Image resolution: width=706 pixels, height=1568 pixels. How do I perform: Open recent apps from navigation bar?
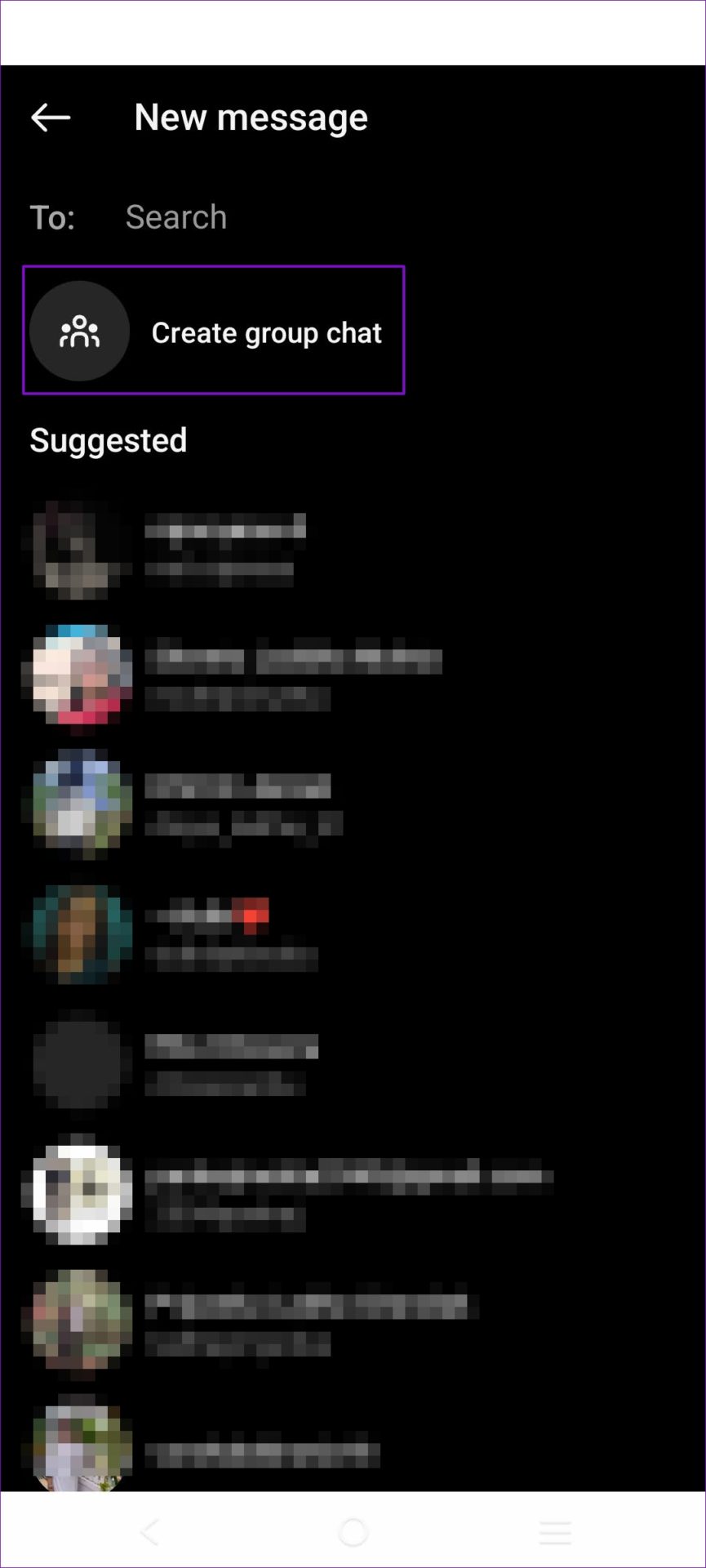tap(555, 1532)
